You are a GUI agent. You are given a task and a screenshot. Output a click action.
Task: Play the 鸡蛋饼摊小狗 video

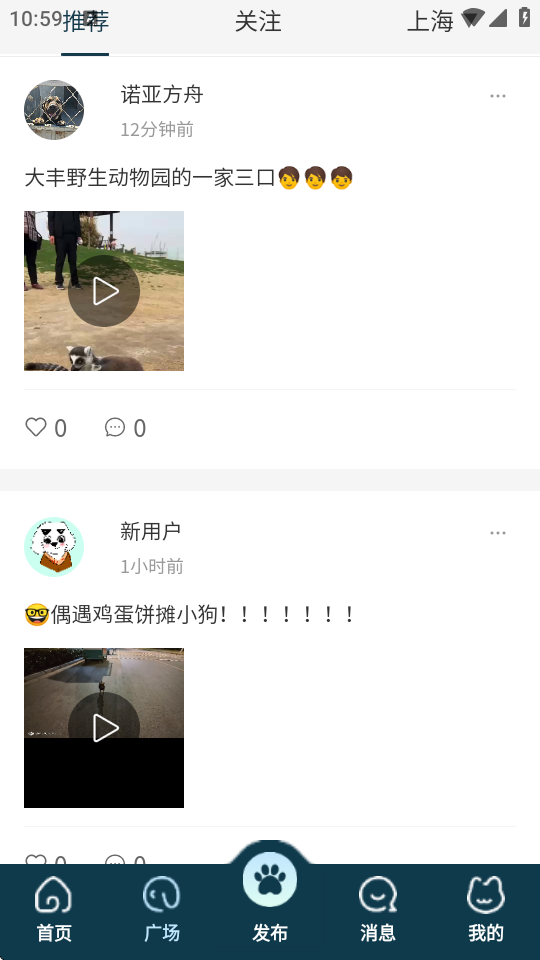point(103,728)
